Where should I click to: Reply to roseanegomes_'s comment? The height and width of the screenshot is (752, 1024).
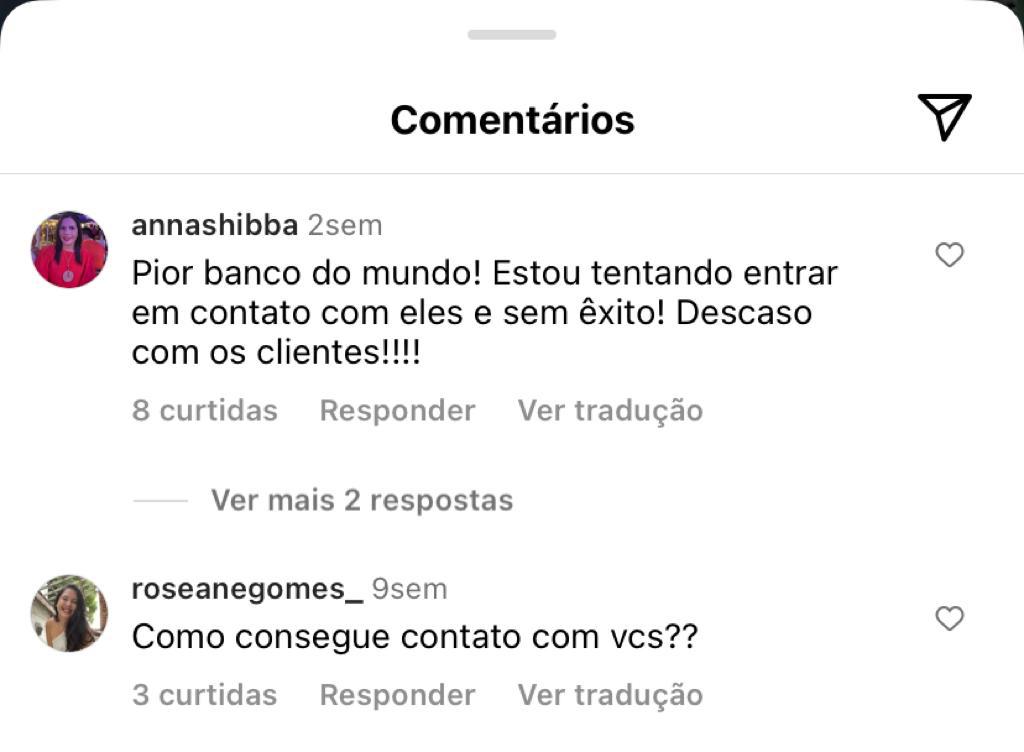397,695
